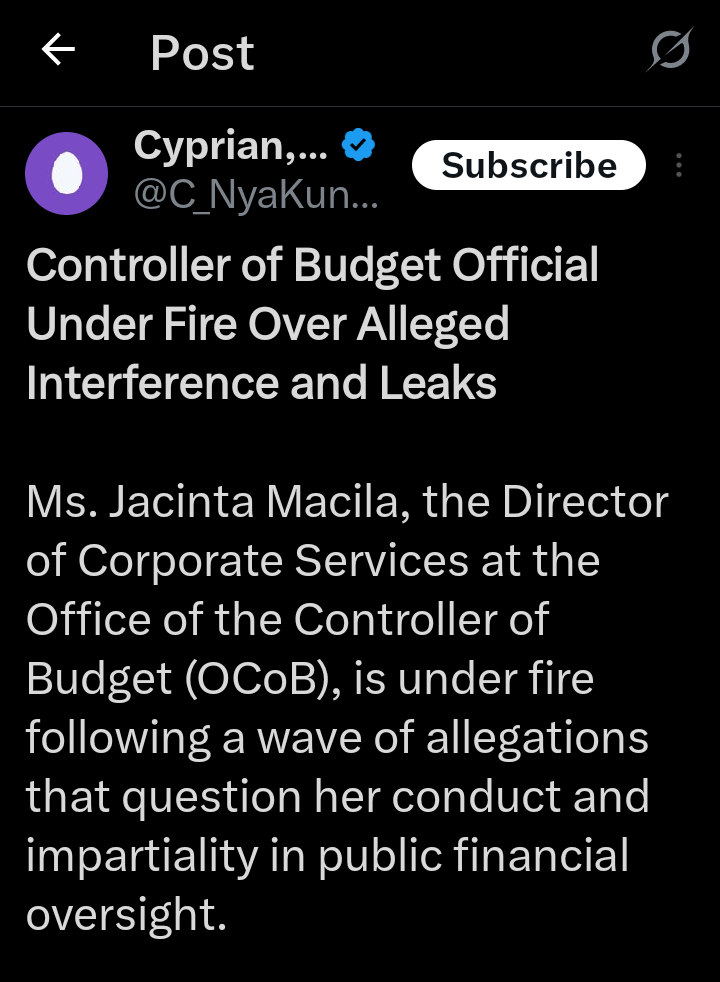Open the post's three-dot overflow menu
Screen dimensions: 720x982
coord(679,165)
